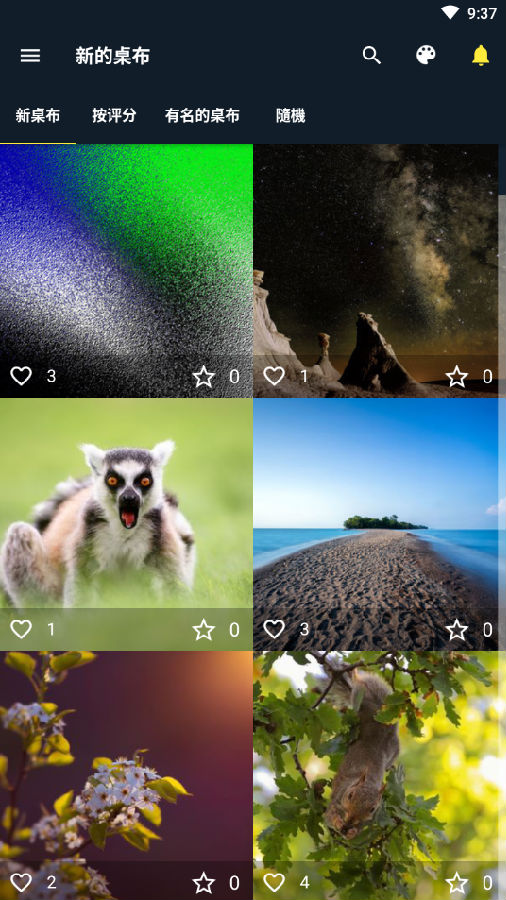Switch to the 有名的桌布 tab
This screenshot has width=506, height=900.
tap(202, 116)
